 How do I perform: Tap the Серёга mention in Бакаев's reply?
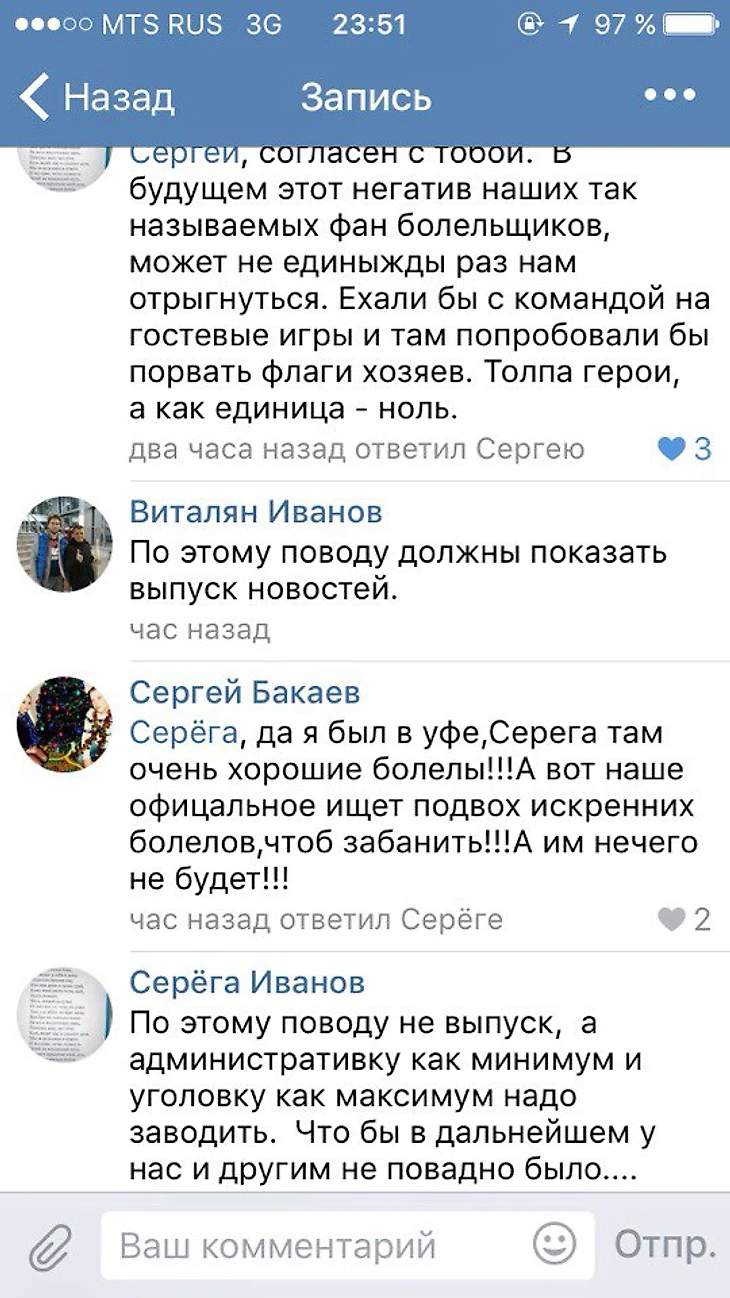[184, 733]
